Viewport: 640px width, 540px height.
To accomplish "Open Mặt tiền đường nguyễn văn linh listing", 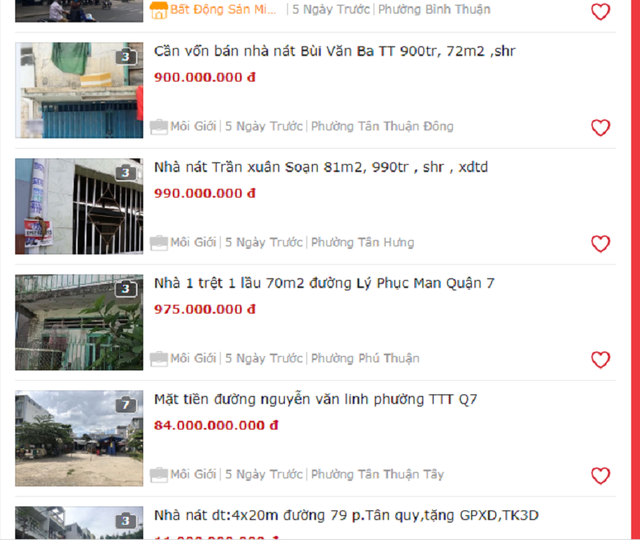I will 316,399.
